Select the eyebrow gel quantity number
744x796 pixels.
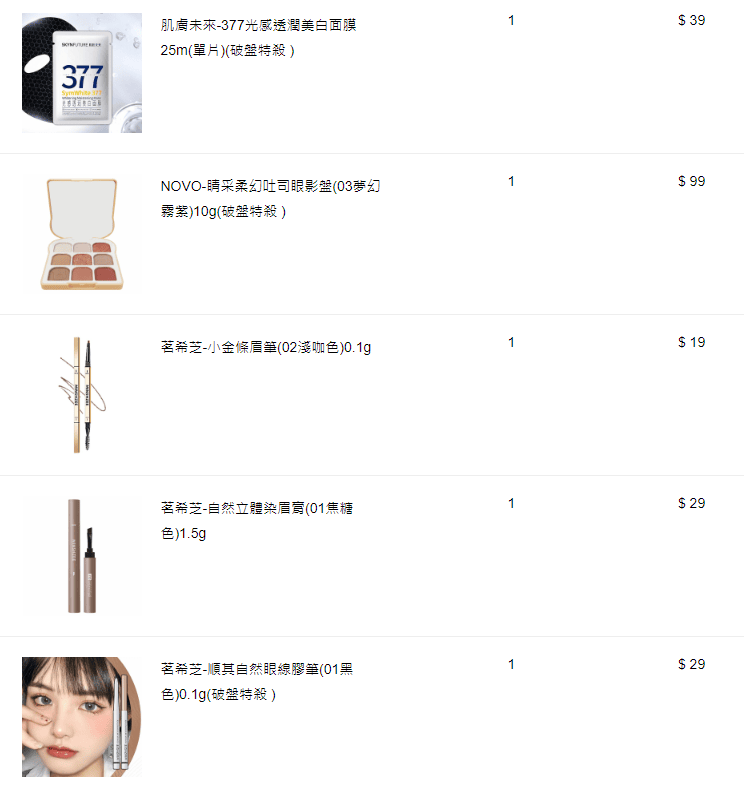point(511,503)
